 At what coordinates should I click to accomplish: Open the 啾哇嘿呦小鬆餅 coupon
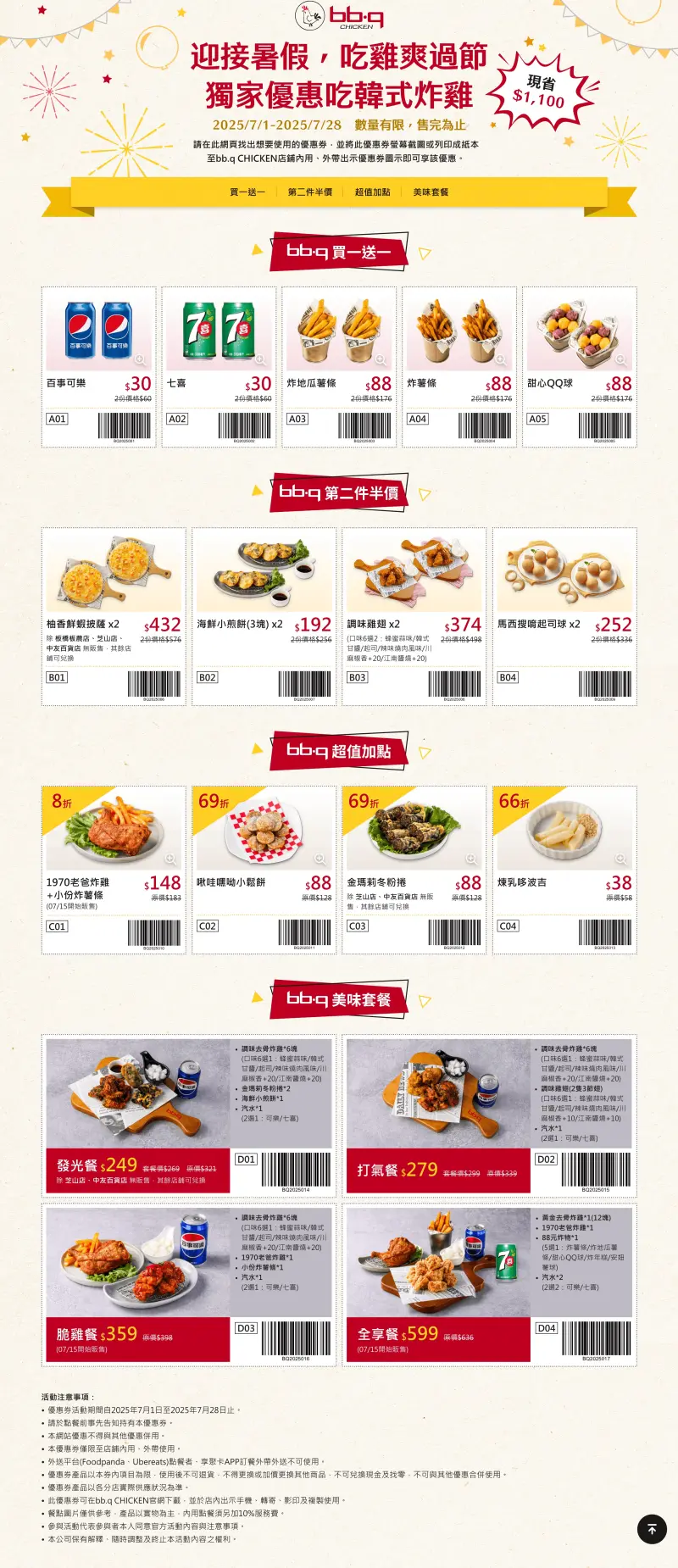click(264, 870)
